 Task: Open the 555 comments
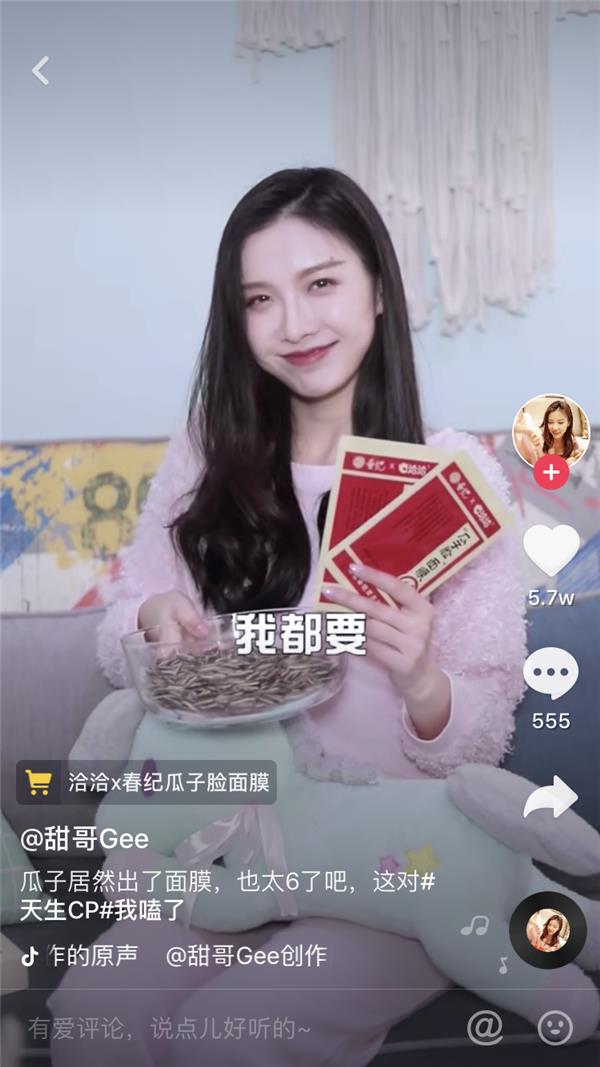[x=551, y=675]
